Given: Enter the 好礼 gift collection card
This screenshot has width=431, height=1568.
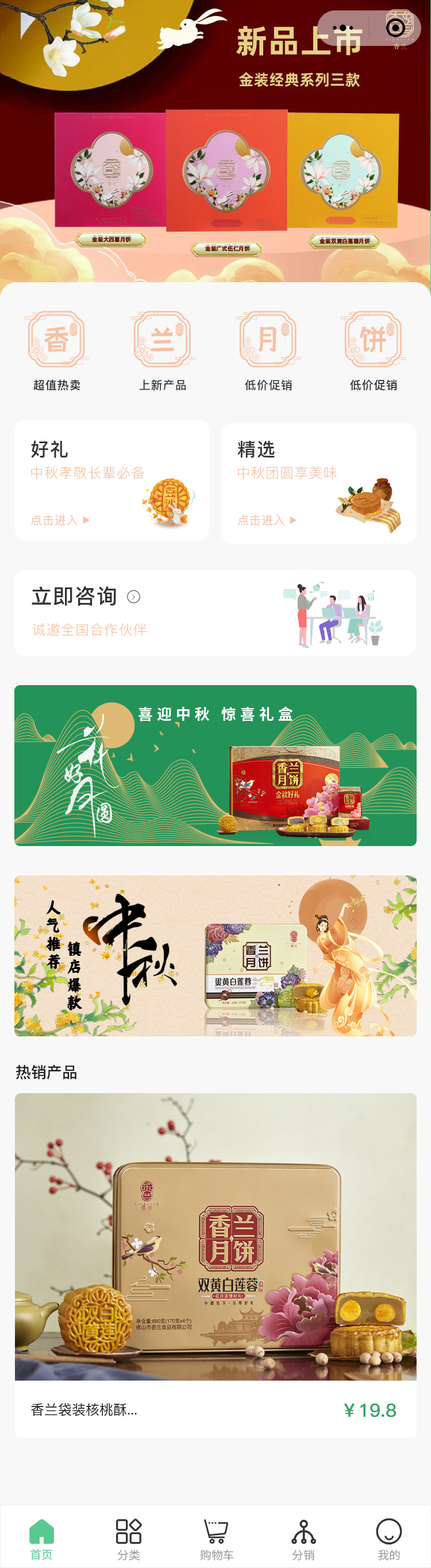Looking at the screenshot, I should click(x=112, y=481).
